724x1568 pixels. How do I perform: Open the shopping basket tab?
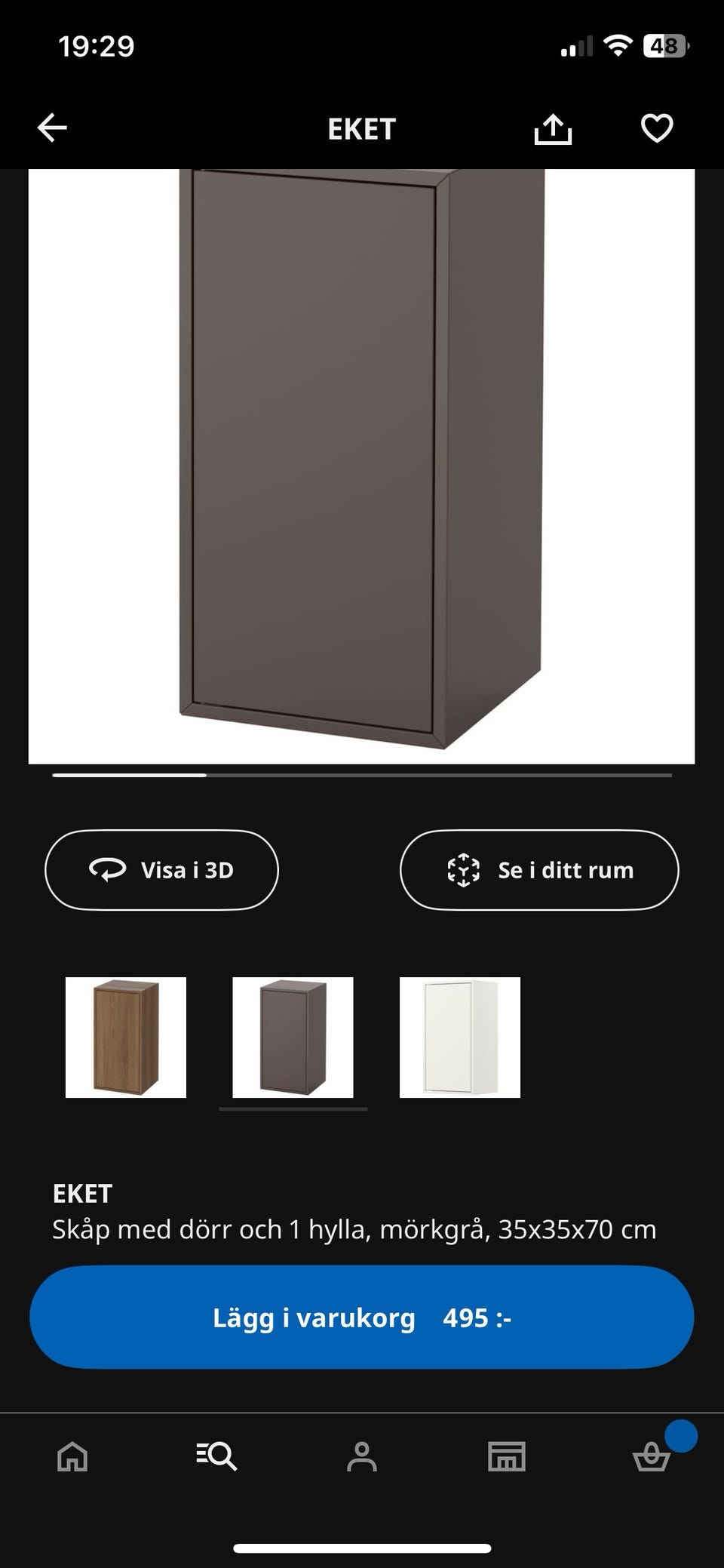[652, 1456]
